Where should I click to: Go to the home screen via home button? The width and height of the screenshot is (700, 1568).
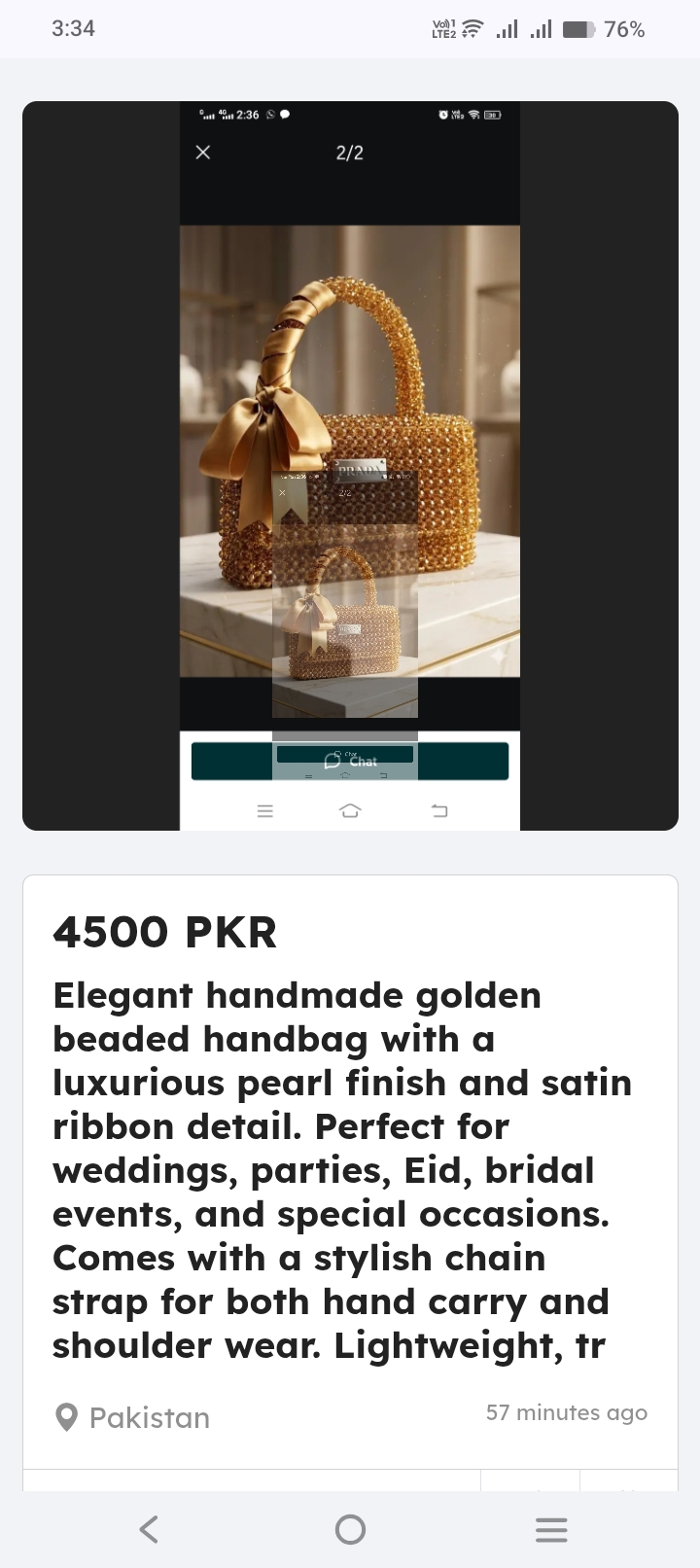point(350,1530)
